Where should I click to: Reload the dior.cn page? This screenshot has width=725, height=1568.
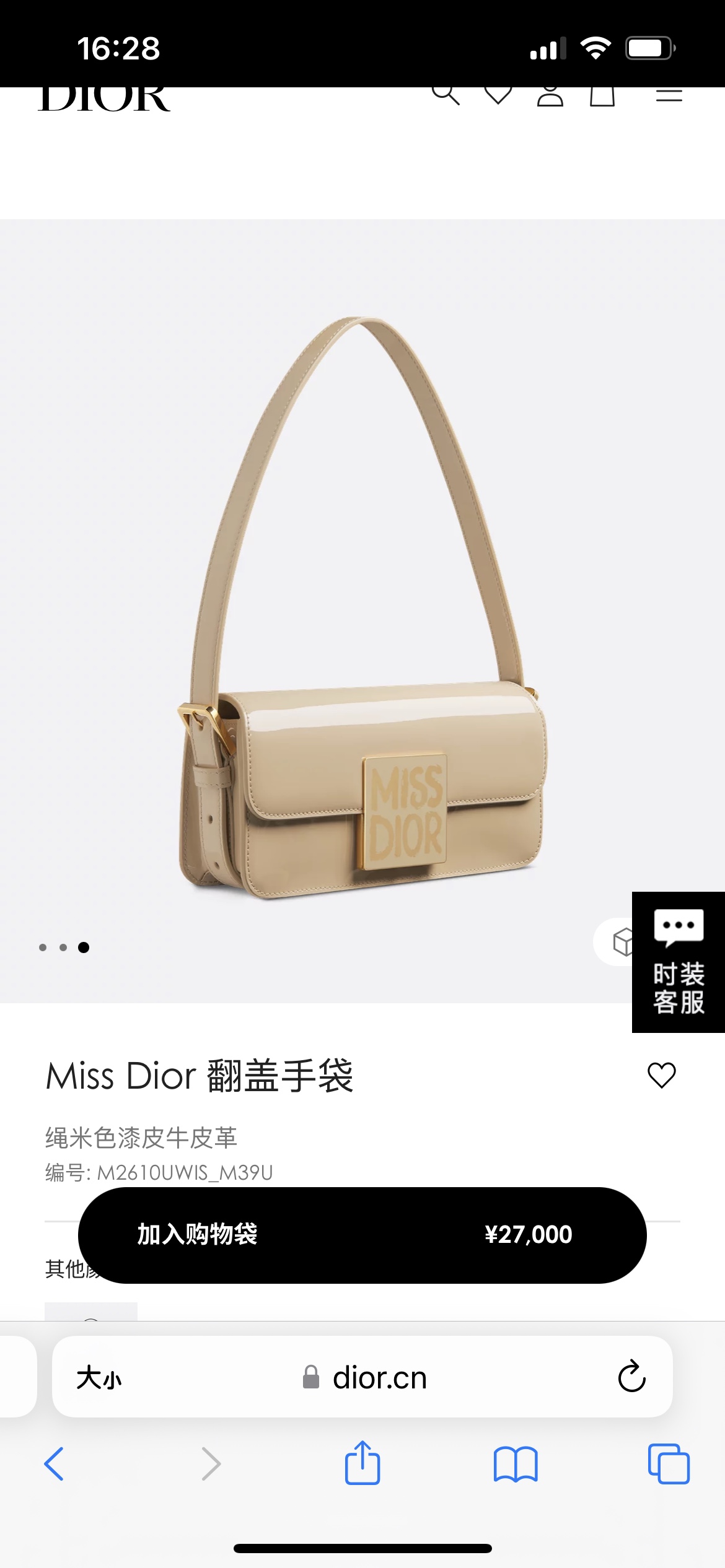pyautogui.click(x=631, y=1377)
